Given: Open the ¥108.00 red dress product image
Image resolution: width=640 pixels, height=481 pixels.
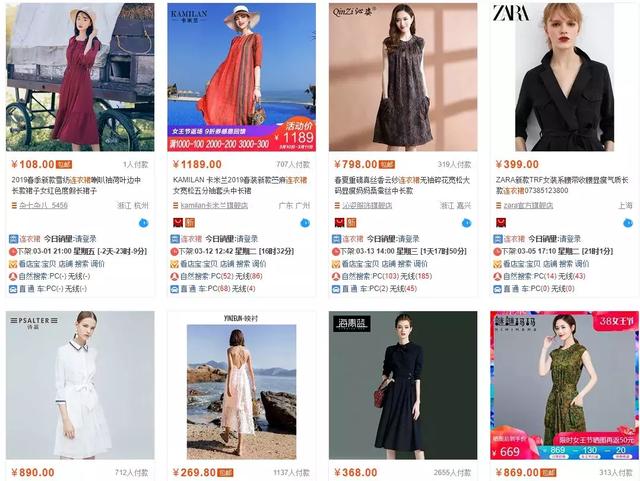Looking at the screenshot, I should 80,77.
